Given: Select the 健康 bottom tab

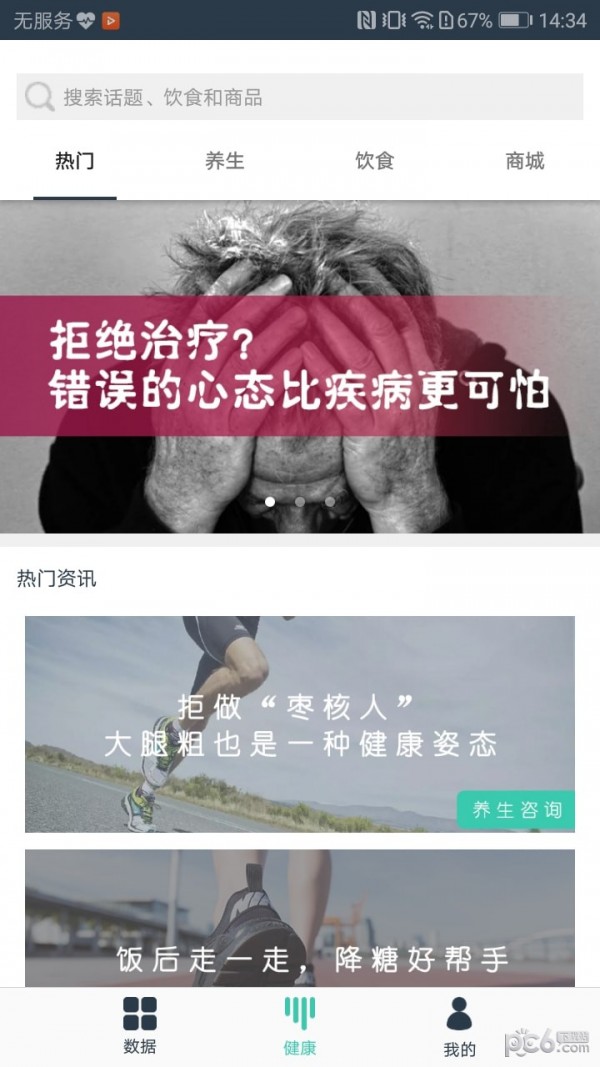Looking at the screenshot, I should click(300, 1025).
